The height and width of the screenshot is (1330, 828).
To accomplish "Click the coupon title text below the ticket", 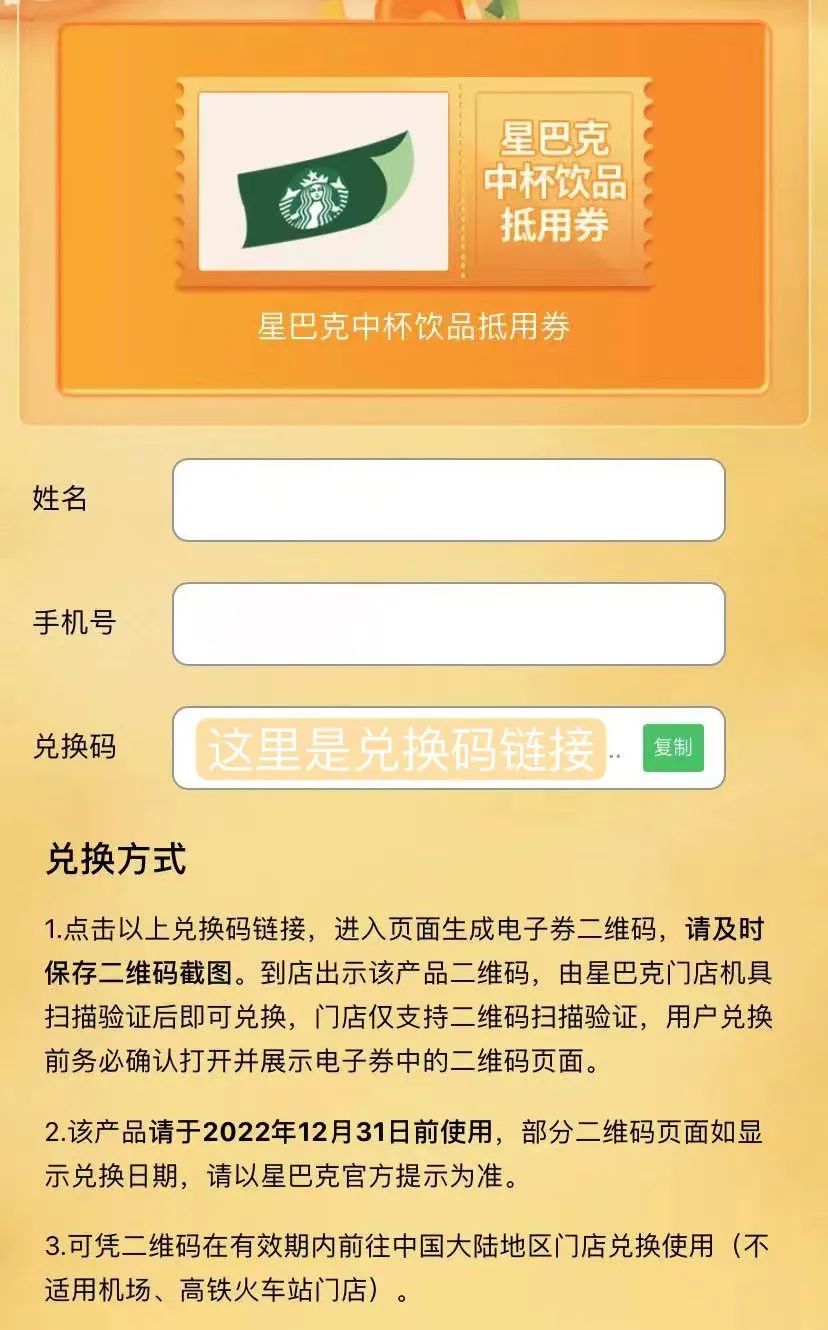I will (414, 324).
